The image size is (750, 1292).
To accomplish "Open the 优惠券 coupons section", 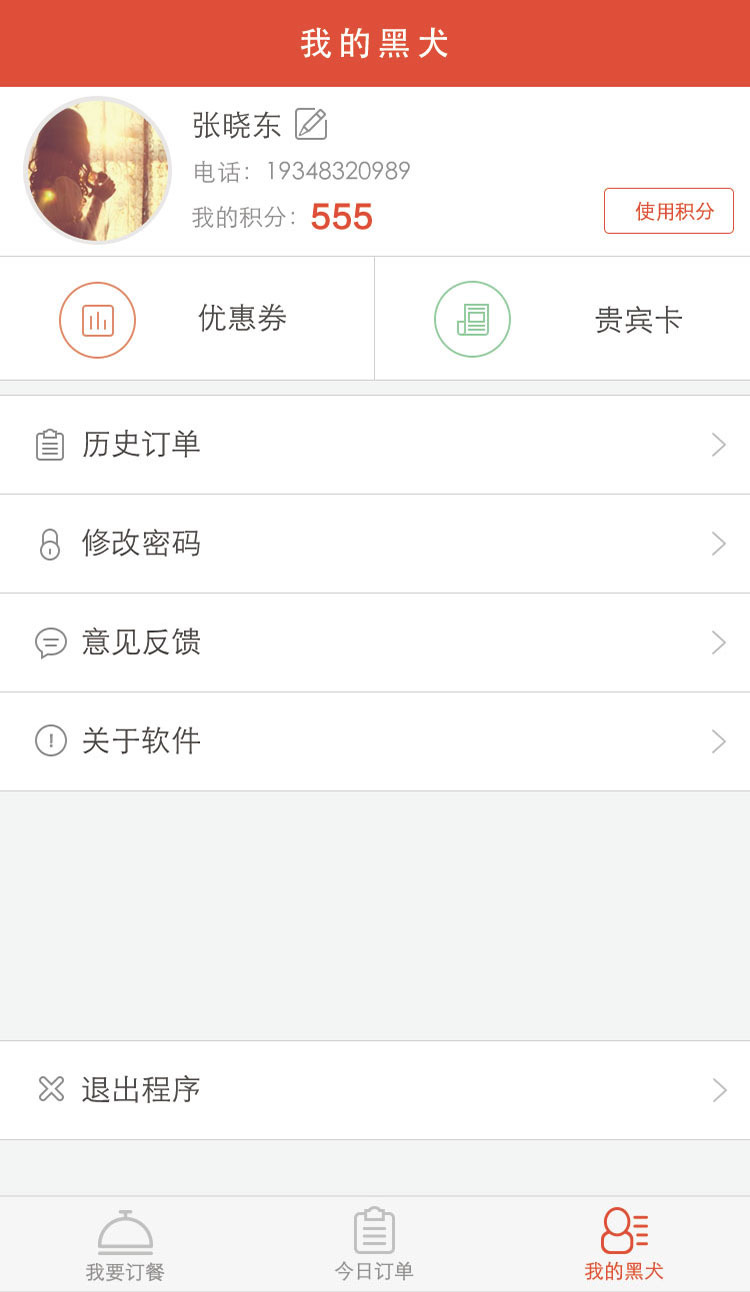I will coord(187,319).
